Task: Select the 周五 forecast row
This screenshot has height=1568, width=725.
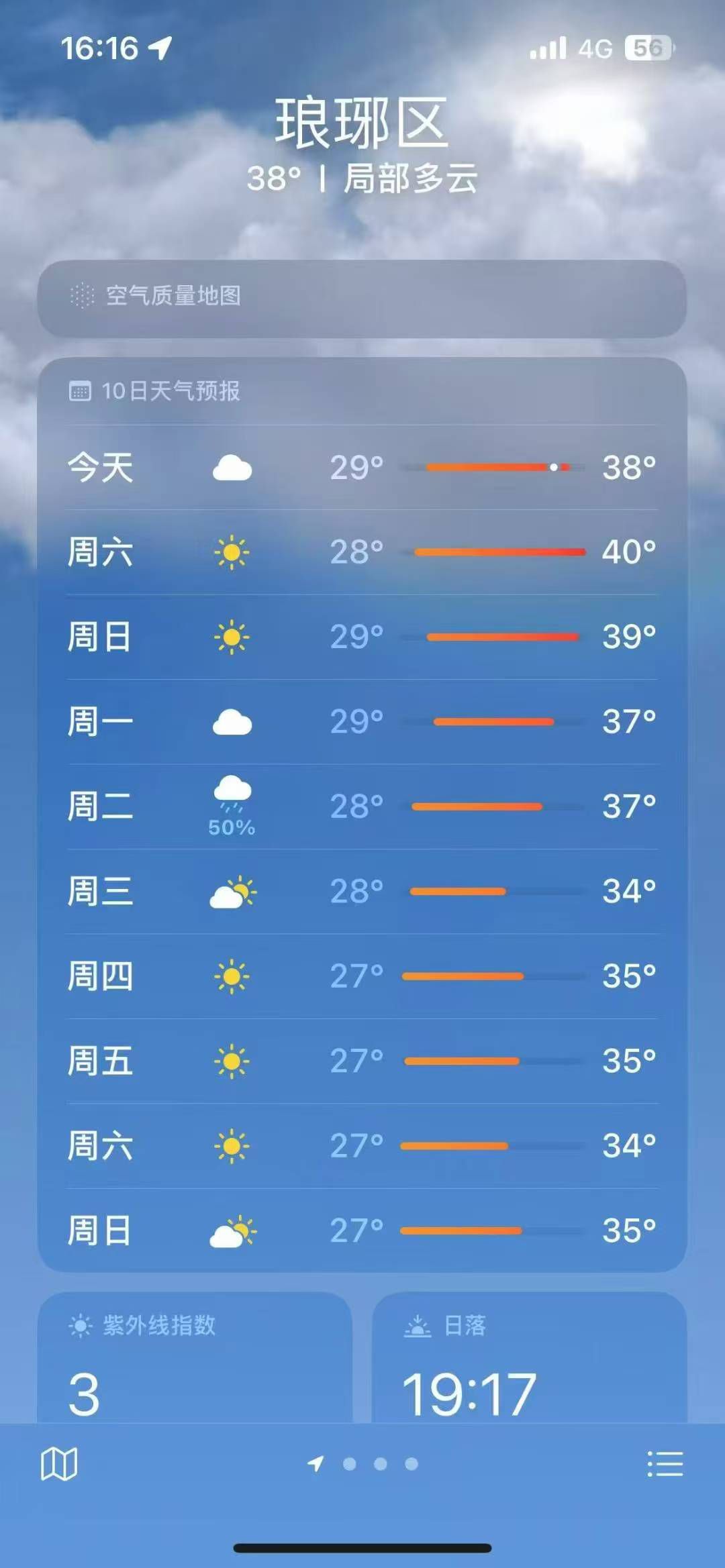Action: [x=362, y=1061]
